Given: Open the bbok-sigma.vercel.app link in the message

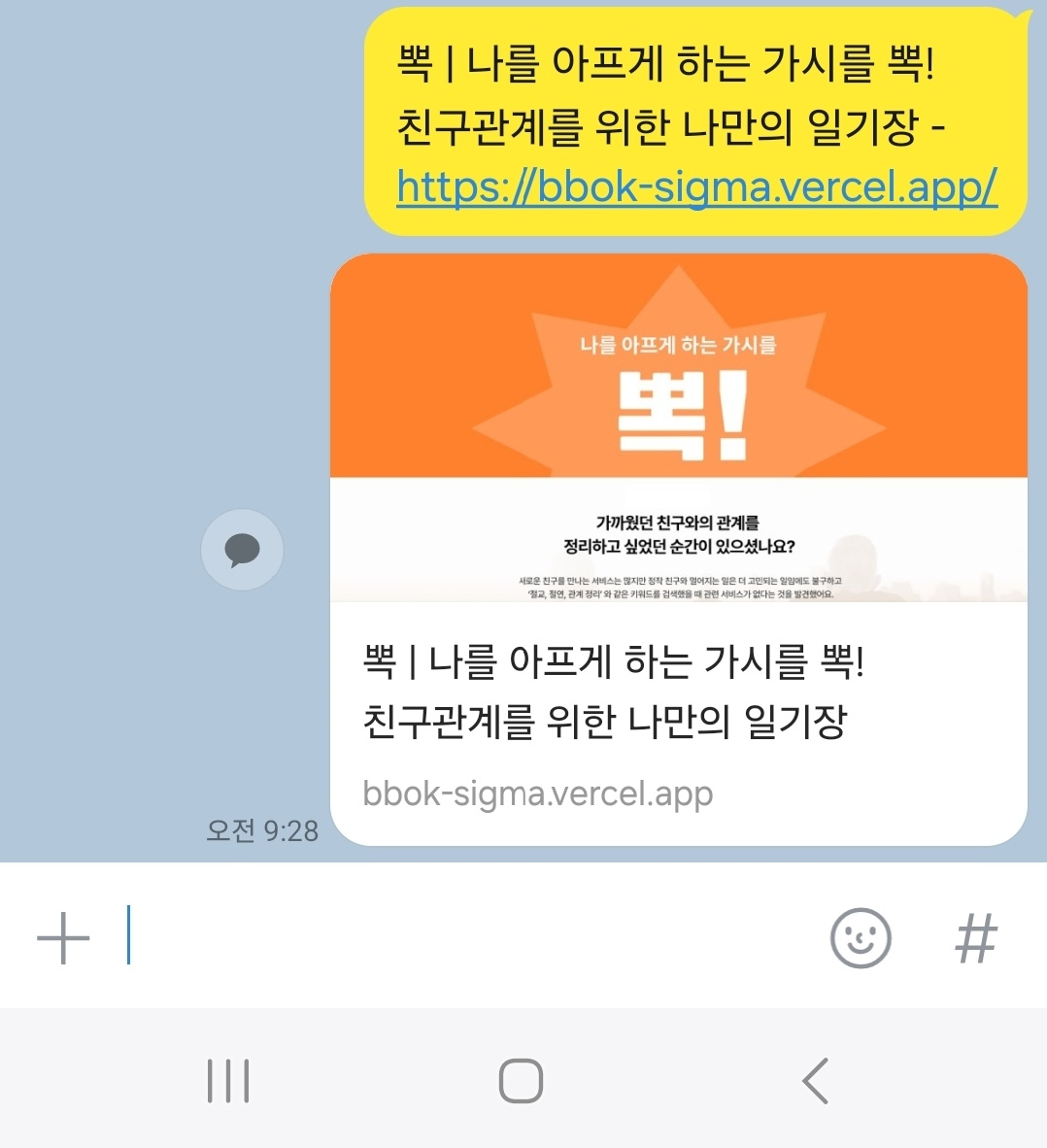Looking at the screenshot, I should click(x=696, y=186).
